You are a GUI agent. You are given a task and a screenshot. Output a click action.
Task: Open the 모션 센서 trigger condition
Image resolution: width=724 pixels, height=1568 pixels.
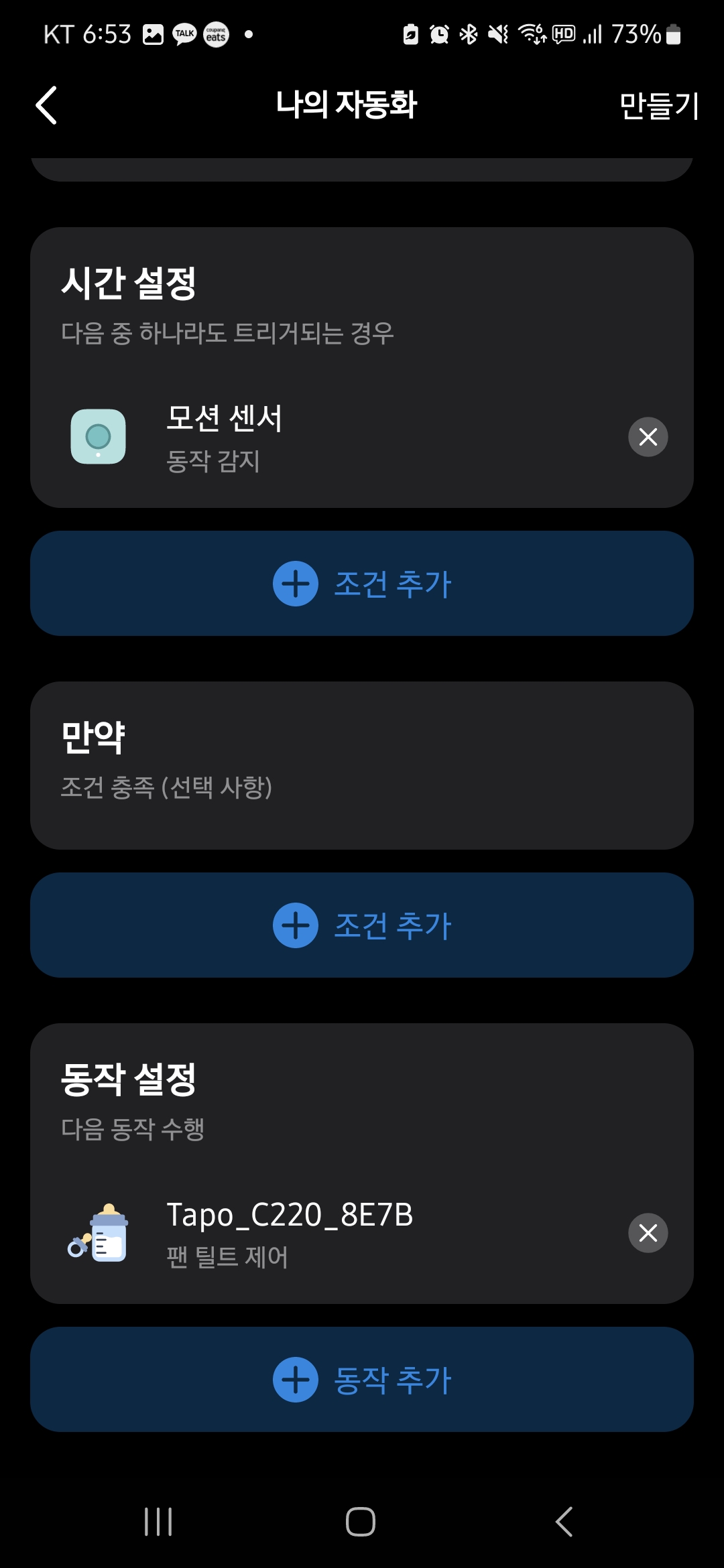335,437
